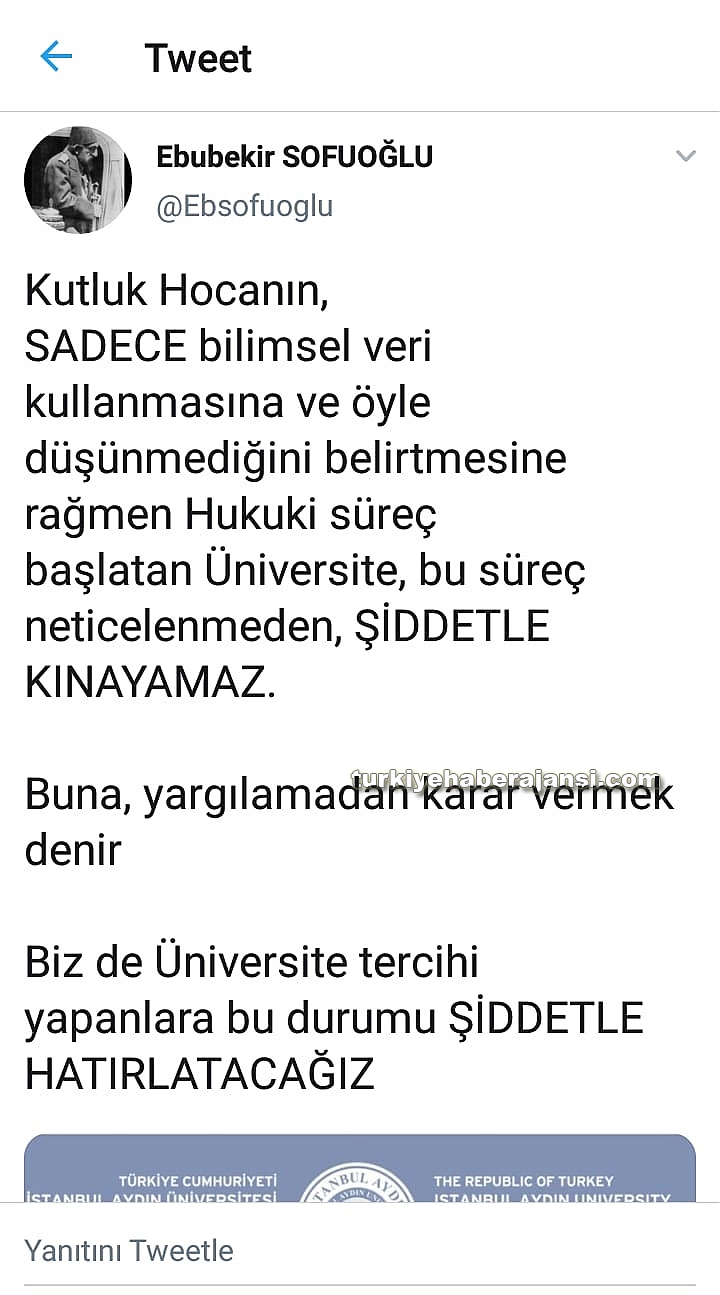This screenshot has height=1295, width=720.
Task: Open the @Ebsofuoglu profile
Action: coord(245,206)
